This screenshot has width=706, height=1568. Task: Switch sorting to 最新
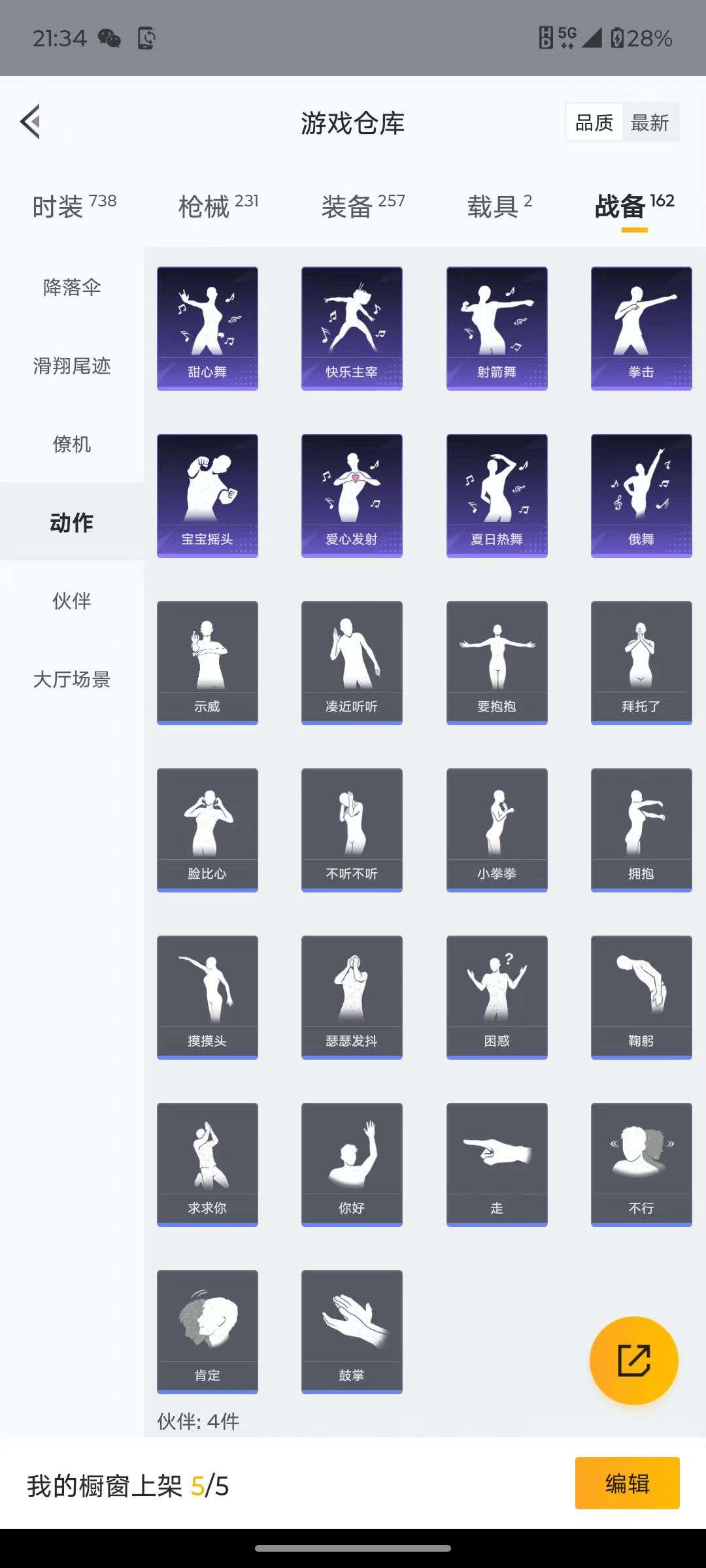[x=651, y=122]
